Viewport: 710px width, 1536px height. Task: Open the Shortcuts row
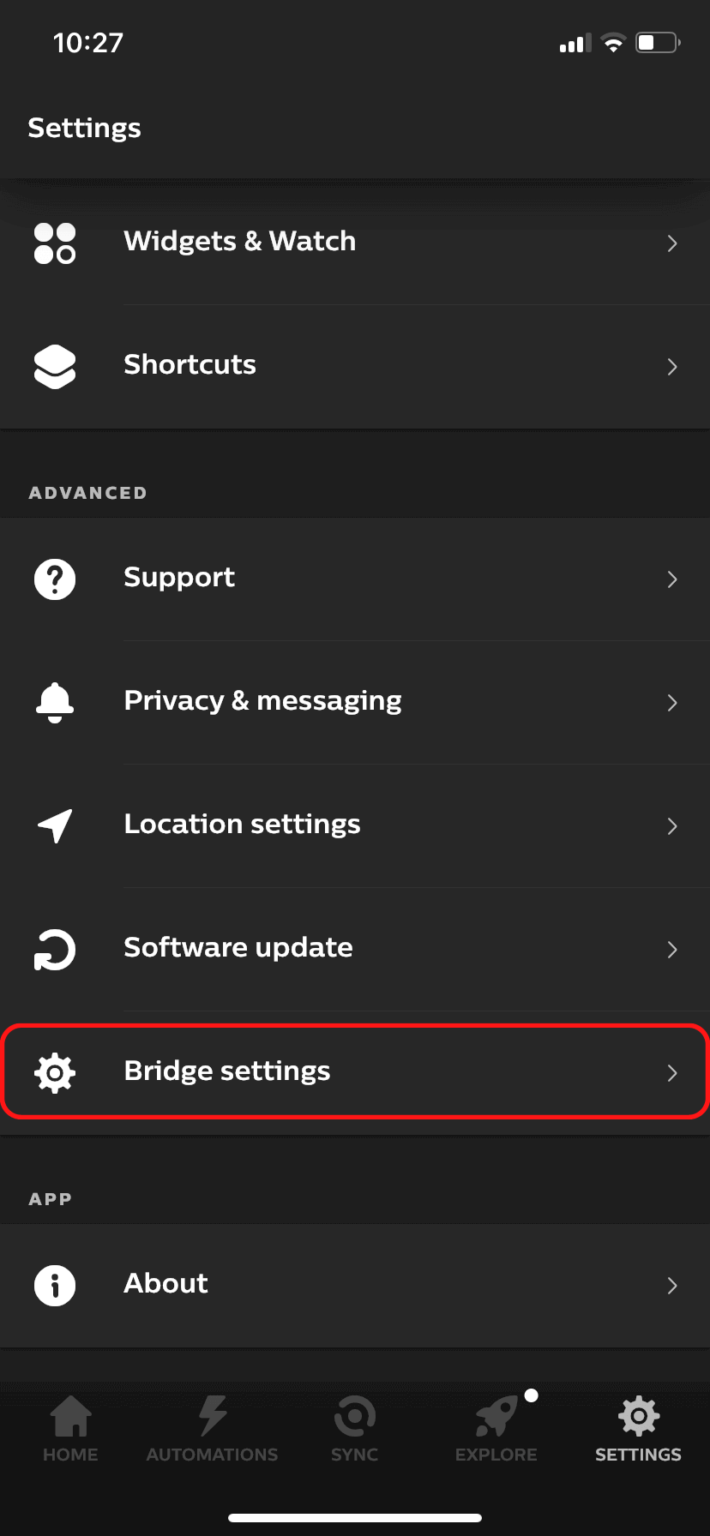pos(355,366)
